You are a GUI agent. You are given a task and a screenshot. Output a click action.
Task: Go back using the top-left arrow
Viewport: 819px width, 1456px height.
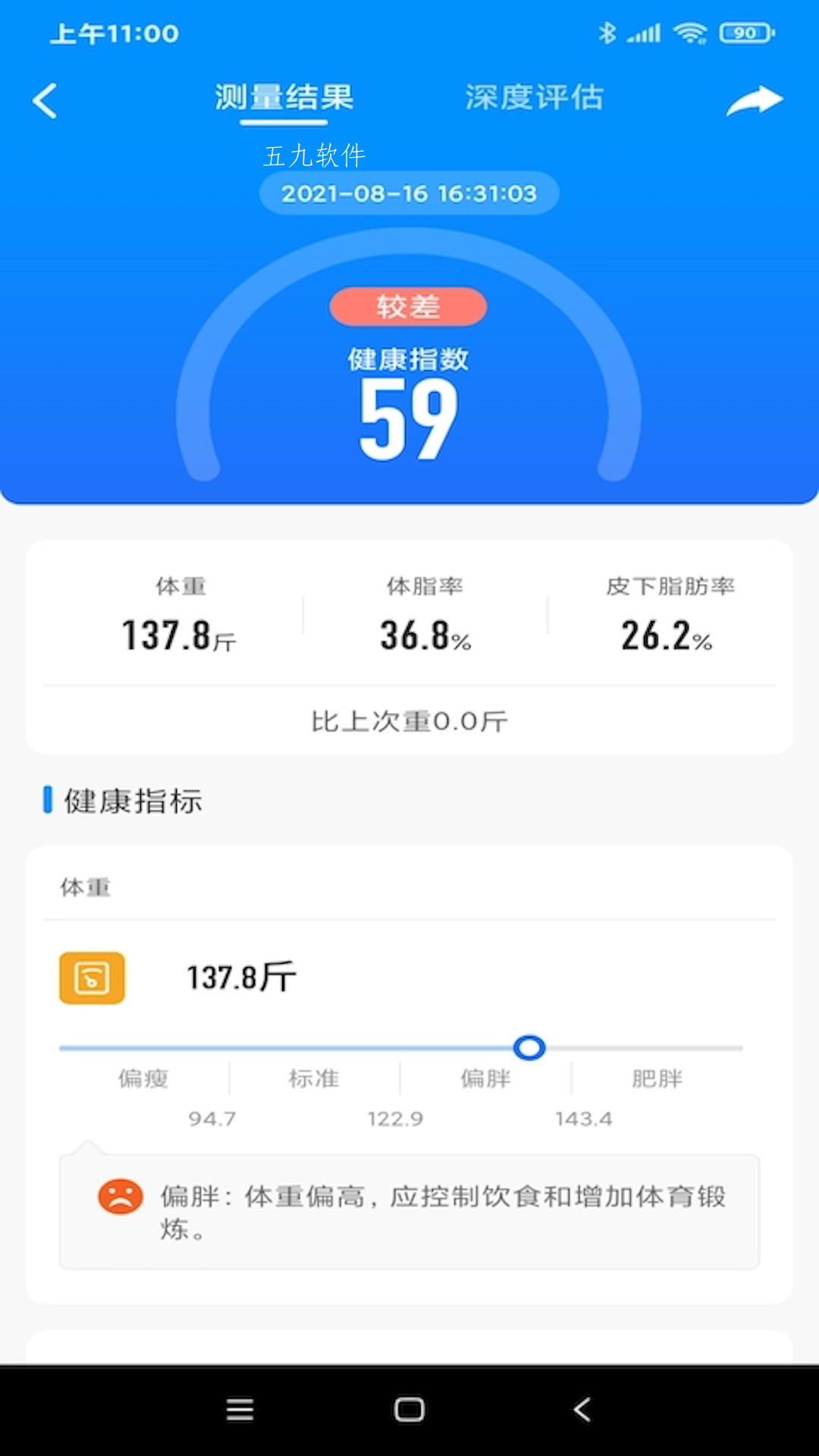pos(45,101)
